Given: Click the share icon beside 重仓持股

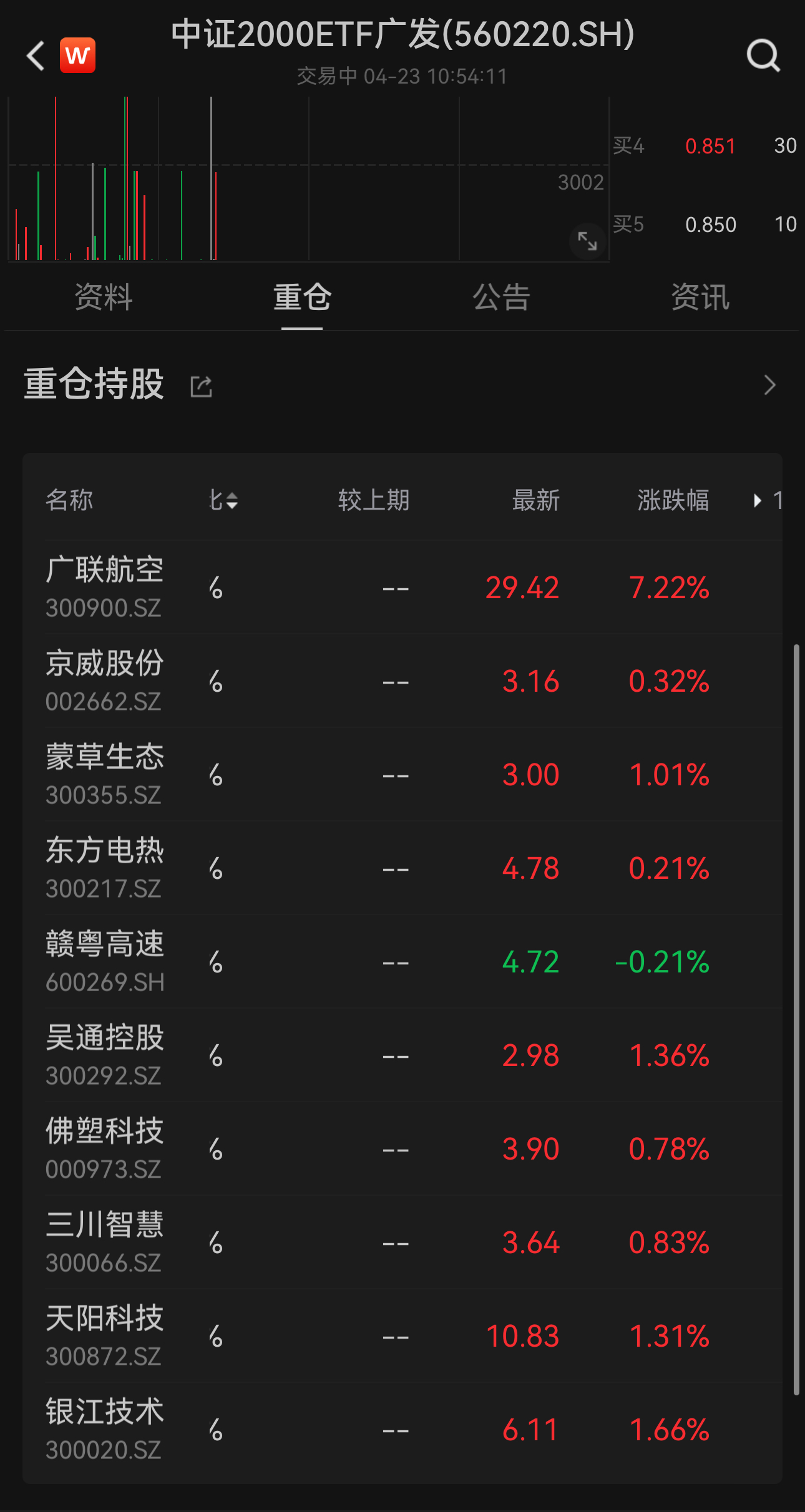Looking at the screenshot, I should tap(201, 385).
